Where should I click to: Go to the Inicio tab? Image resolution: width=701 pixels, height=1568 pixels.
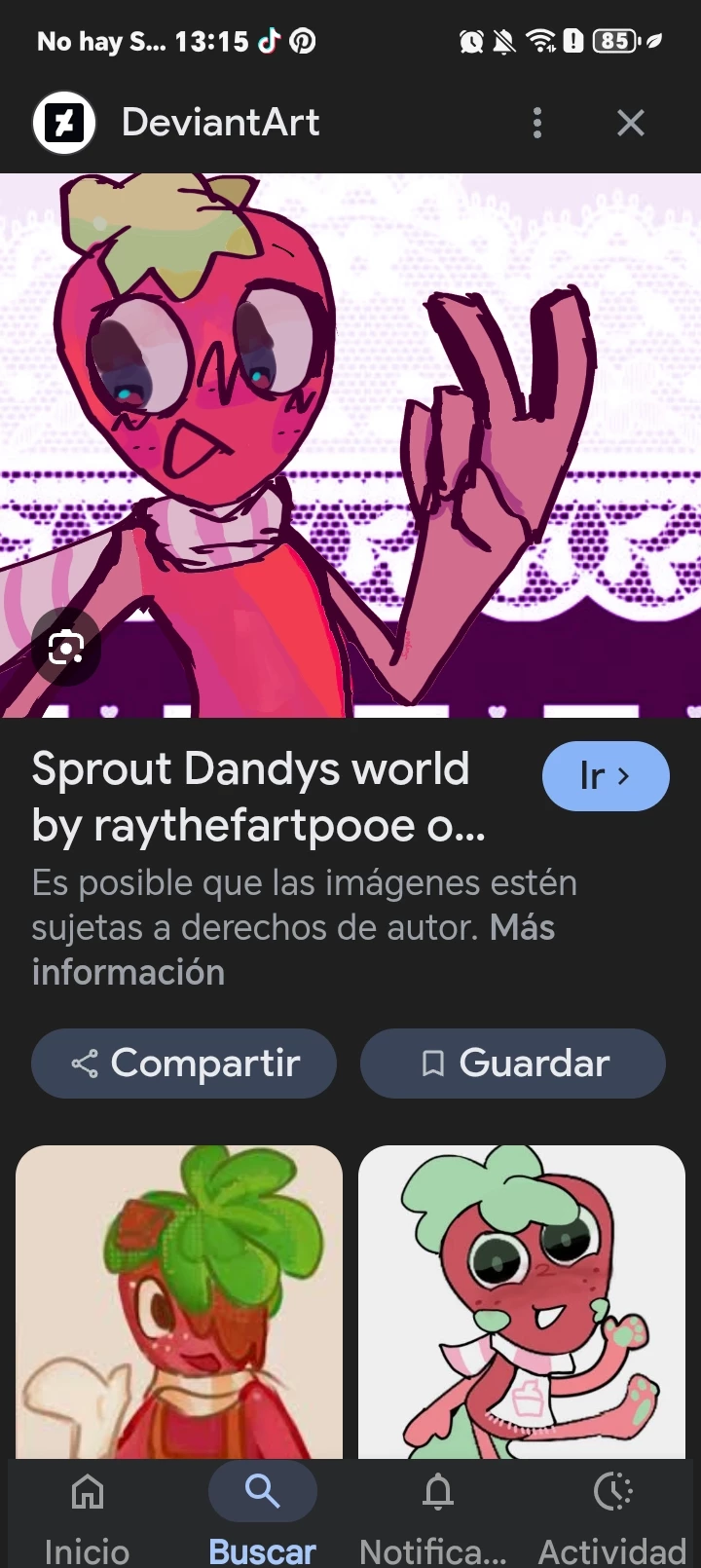88,1514
